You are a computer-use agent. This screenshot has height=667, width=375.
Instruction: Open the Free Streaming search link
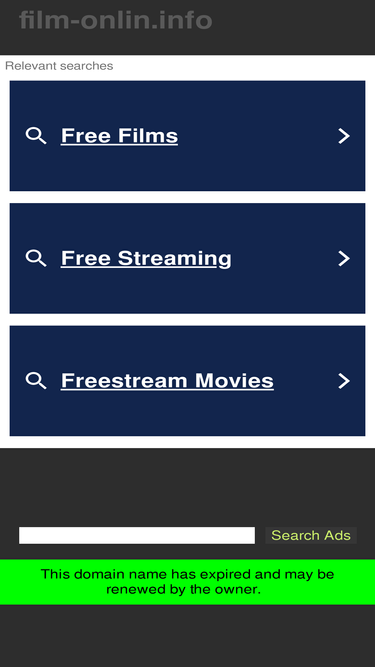[187, 258]
